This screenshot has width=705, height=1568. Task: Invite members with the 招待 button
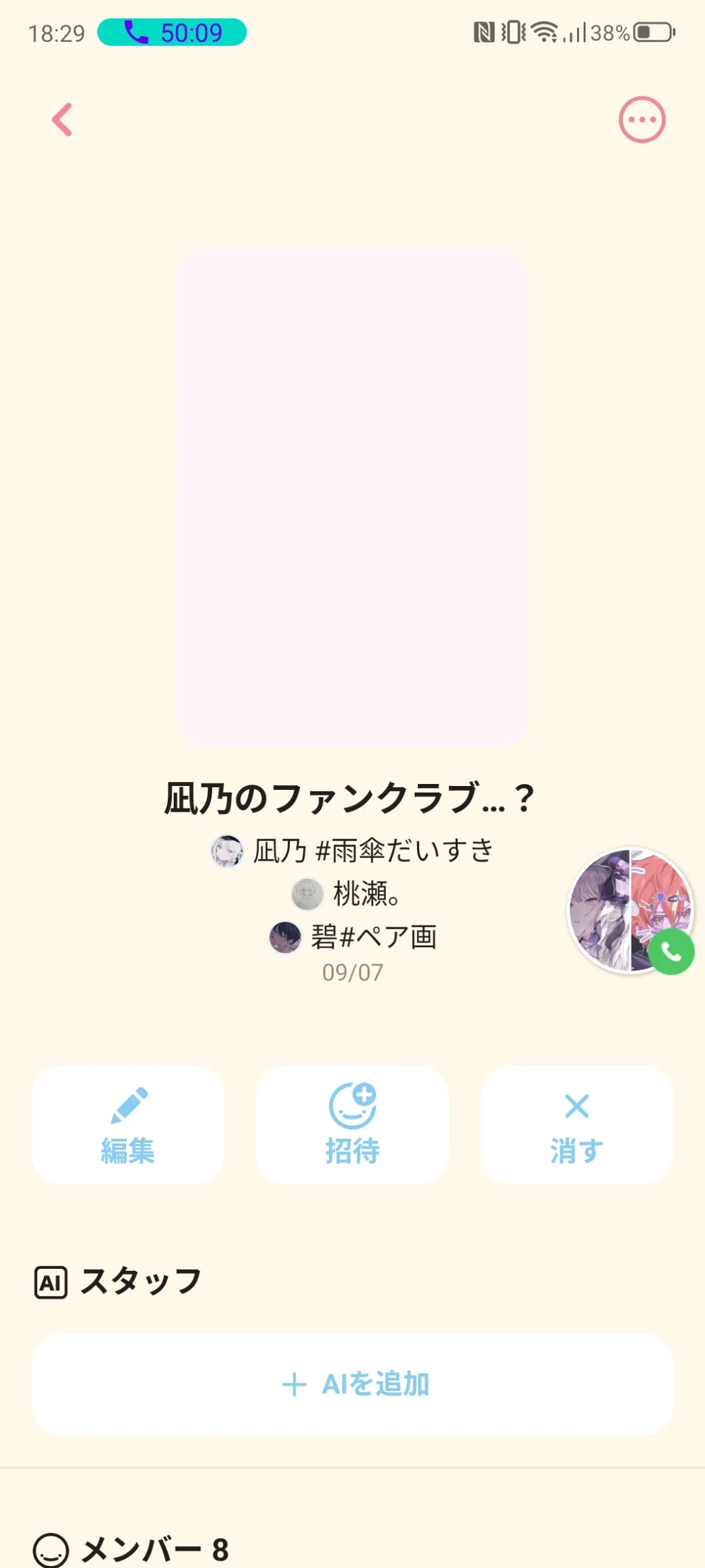352,1125
